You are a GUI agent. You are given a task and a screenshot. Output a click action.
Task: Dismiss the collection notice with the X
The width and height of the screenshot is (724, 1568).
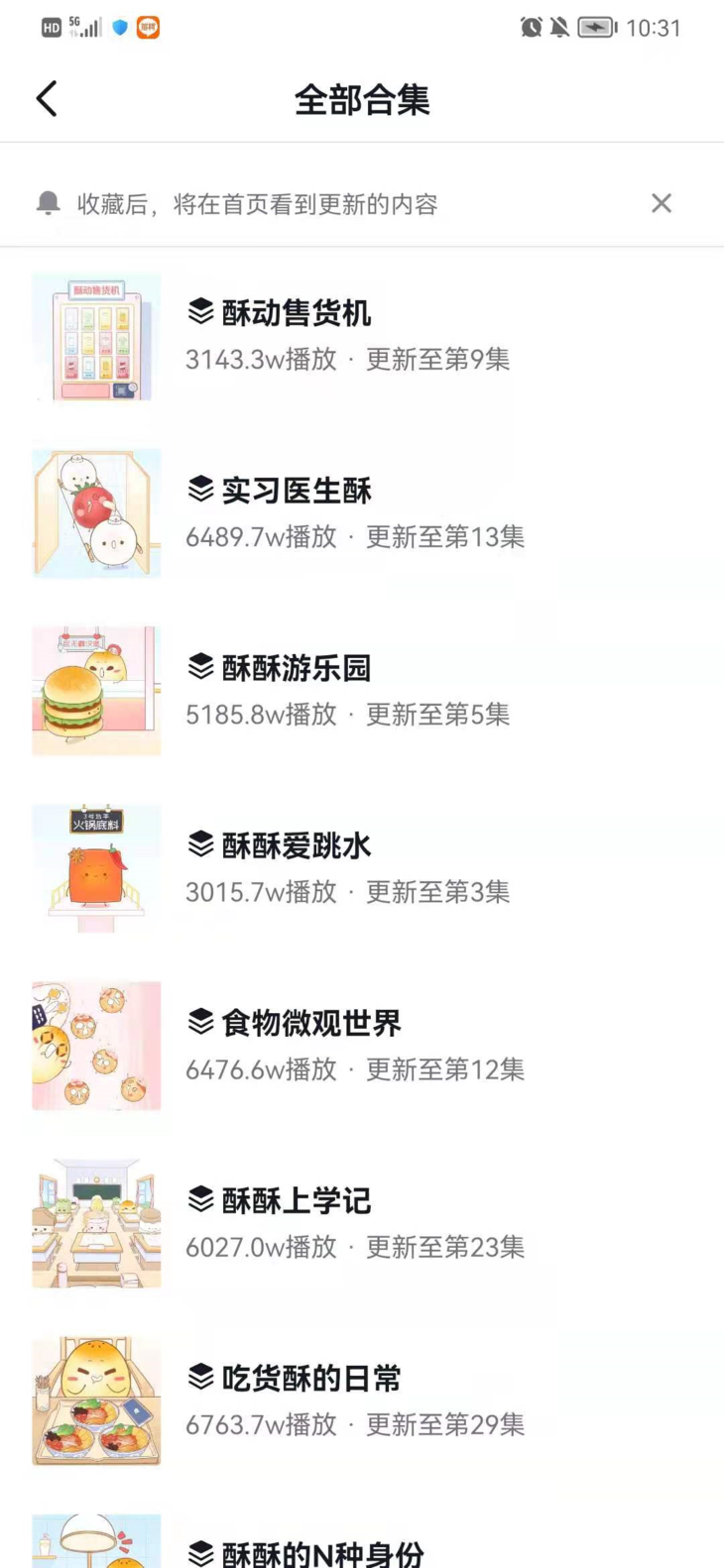(662, 203)
